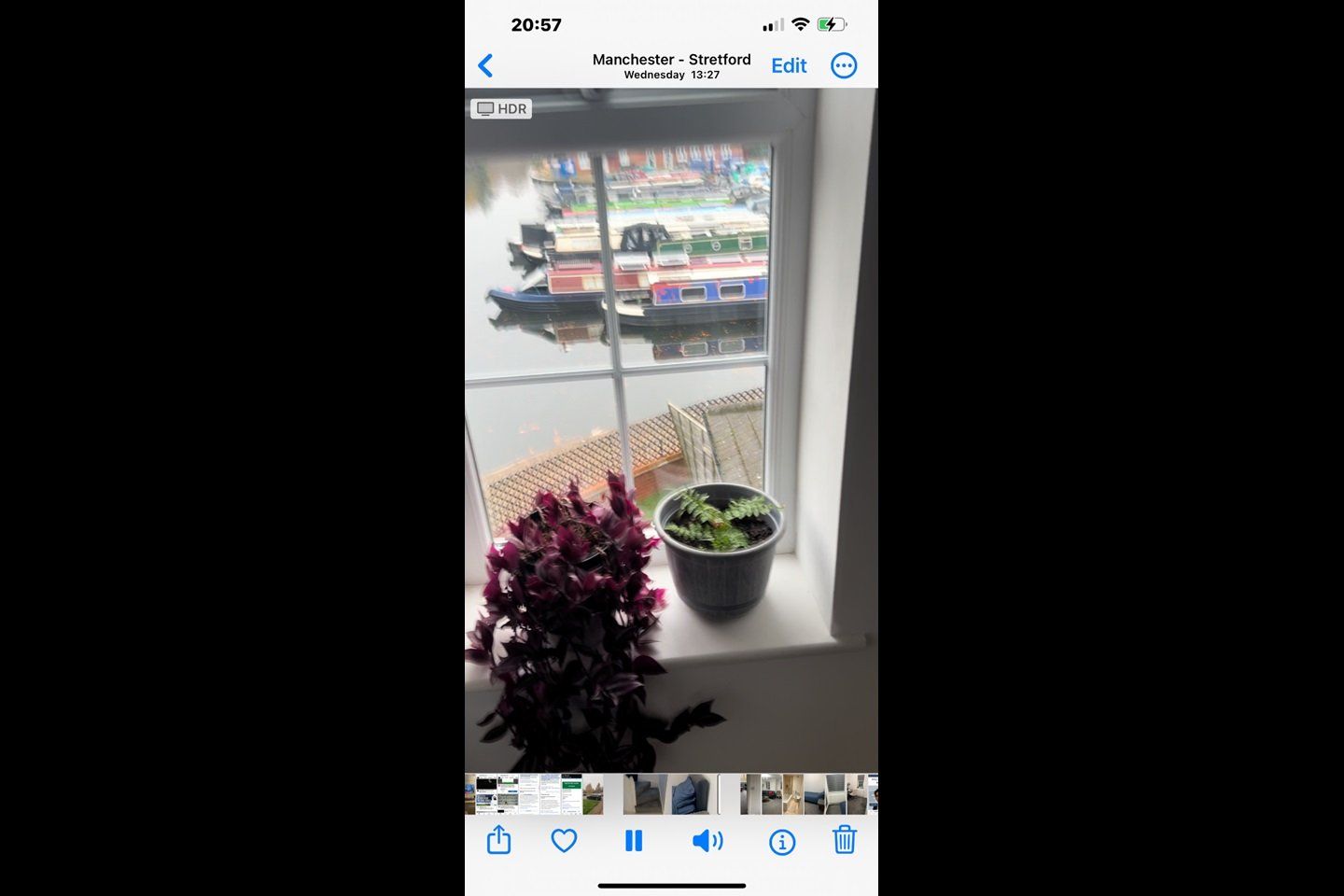Go back to the photo library
The image size is (1344, 896).
click(x=485, y=65)
